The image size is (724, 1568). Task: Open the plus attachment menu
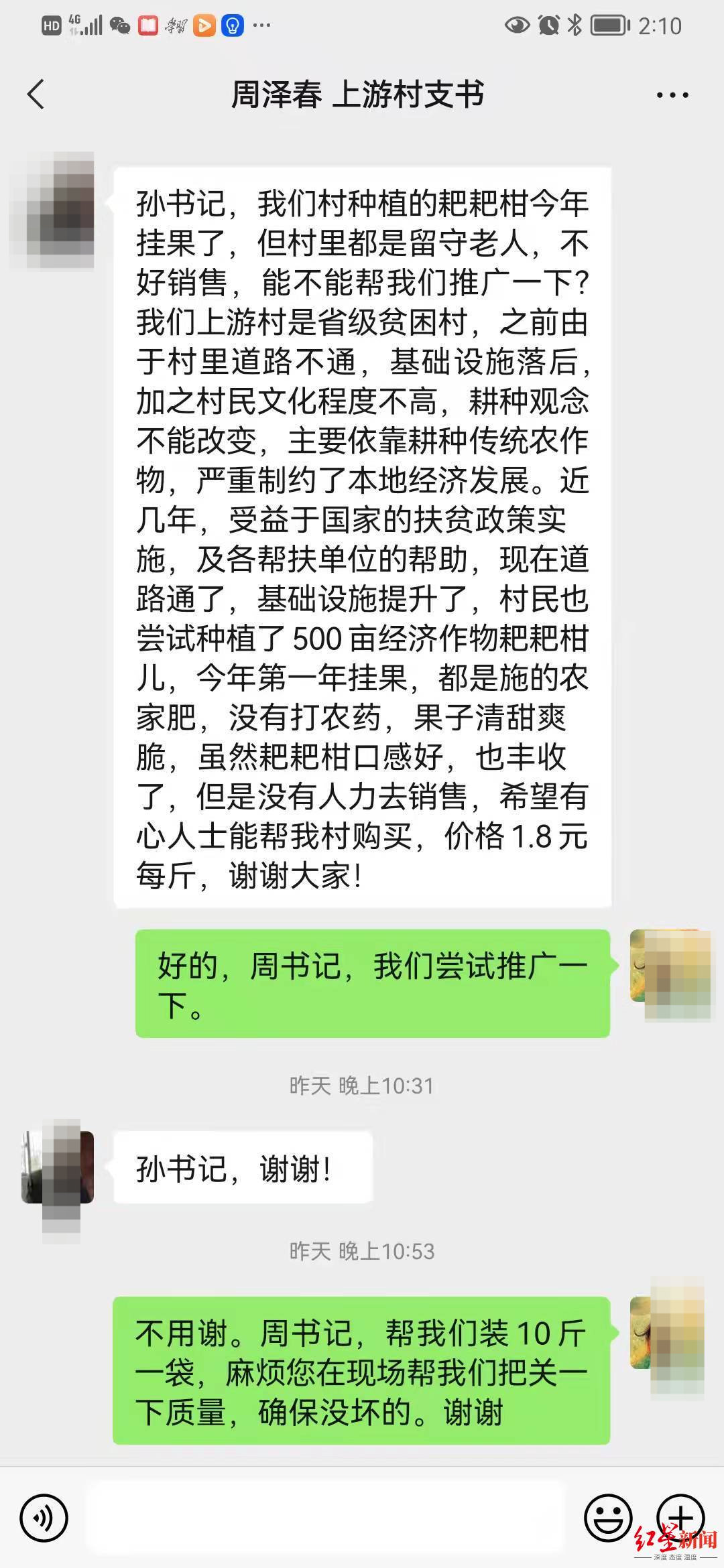(x=680, y=1517)
